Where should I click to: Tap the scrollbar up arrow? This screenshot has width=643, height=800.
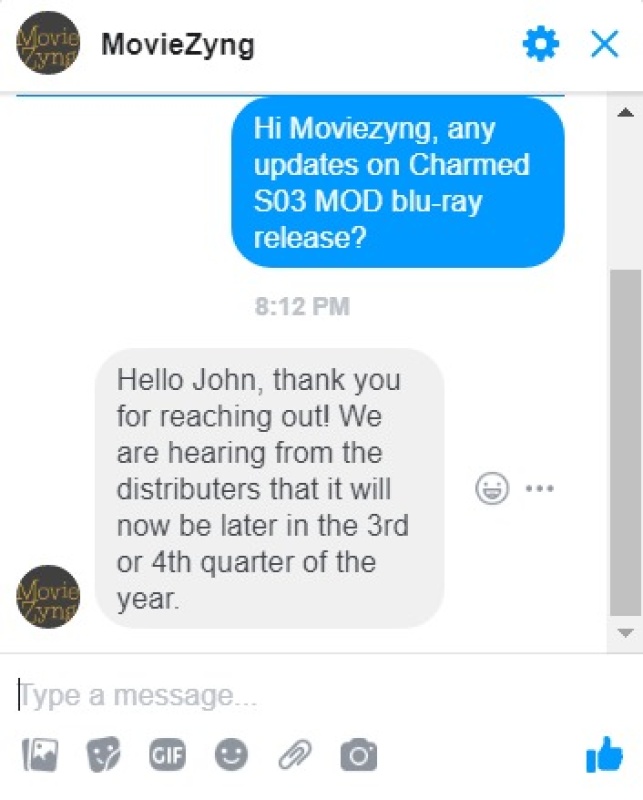tap(625, 110)
